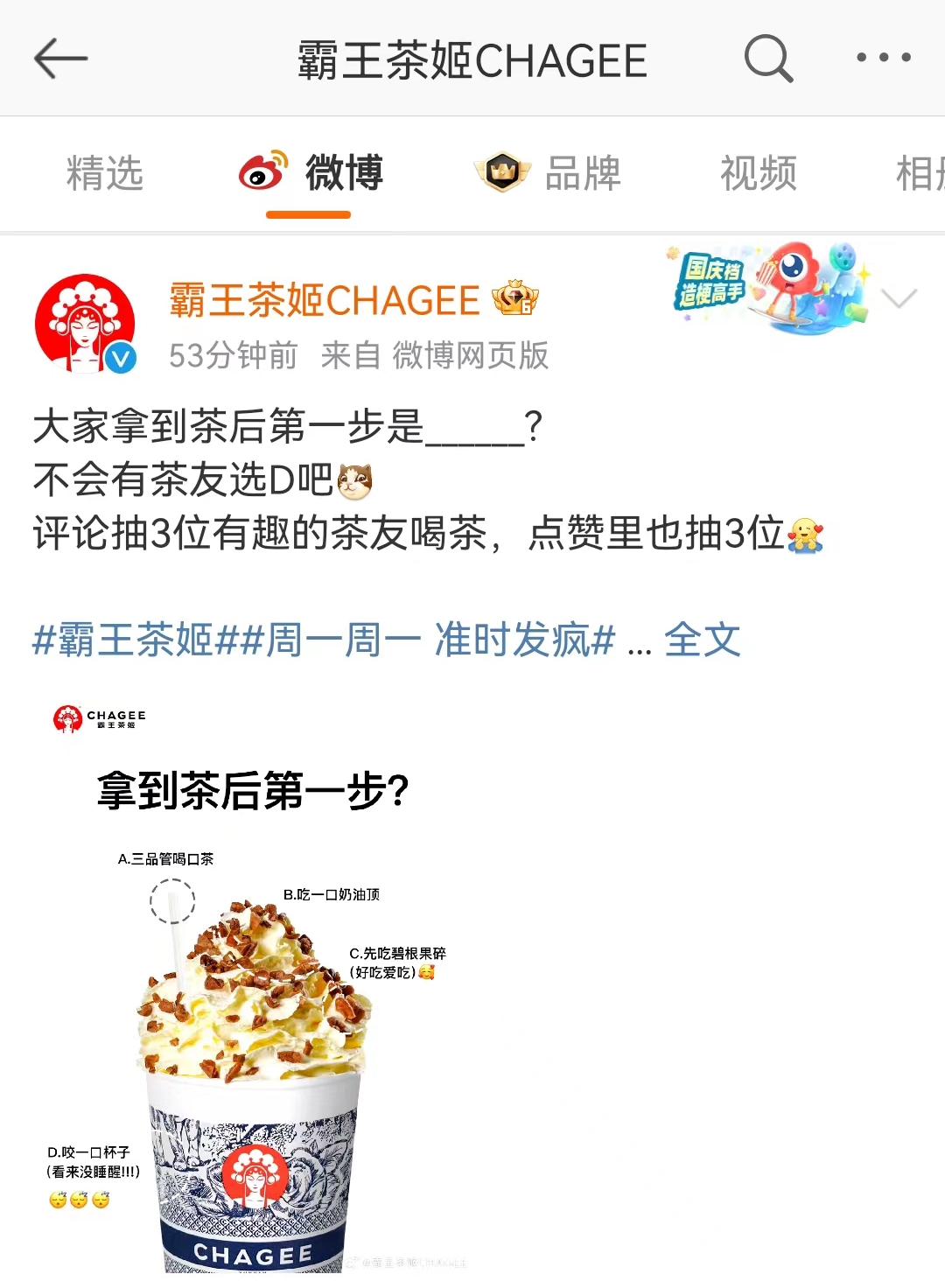Open the #周一周一 准时发疯# hashtag
The height and width of the screenshot is (1288, 945).
point(427,640)
